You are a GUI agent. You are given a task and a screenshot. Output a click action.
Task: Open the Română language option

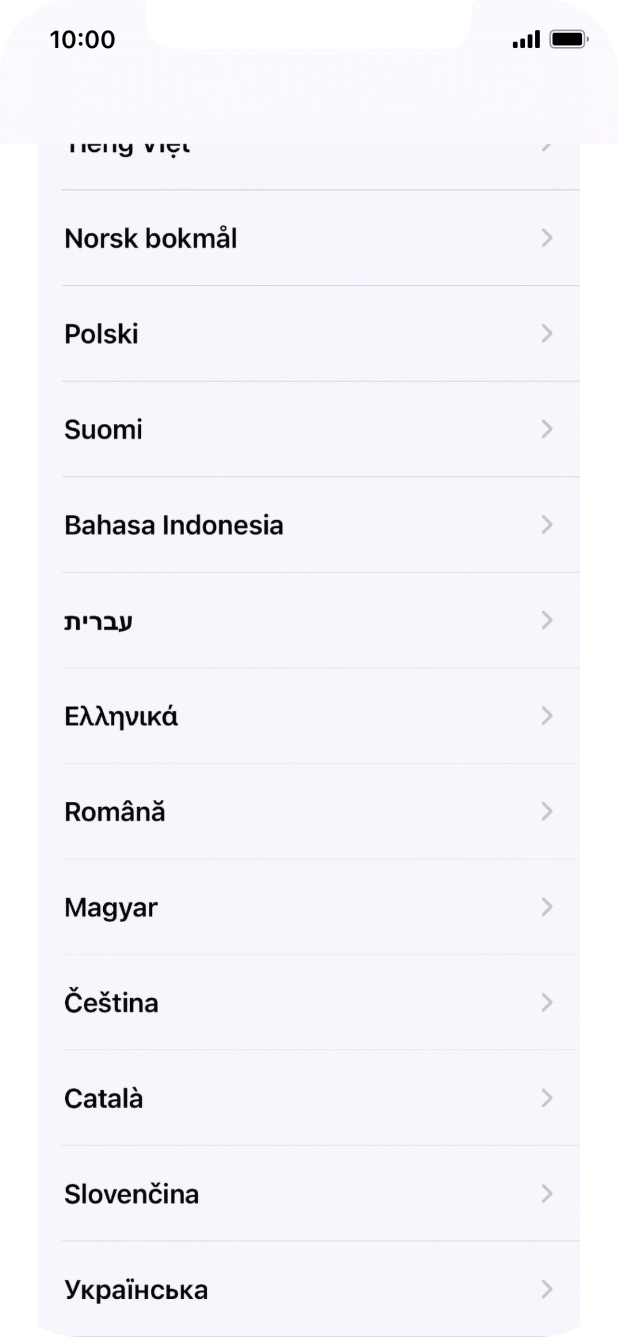point(308,812)
